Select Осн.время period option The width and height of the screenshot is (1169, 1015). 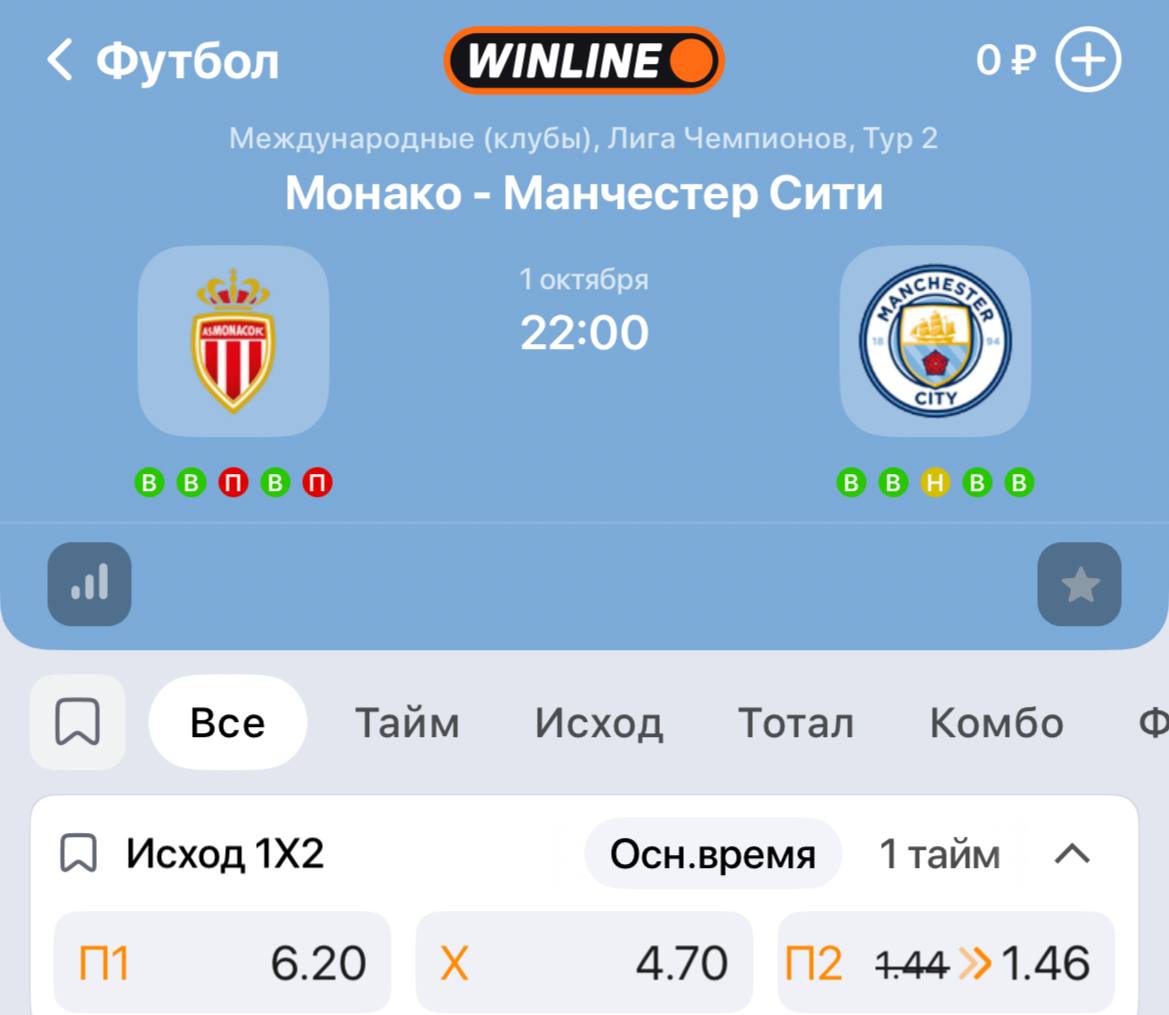tap(713, 854)
